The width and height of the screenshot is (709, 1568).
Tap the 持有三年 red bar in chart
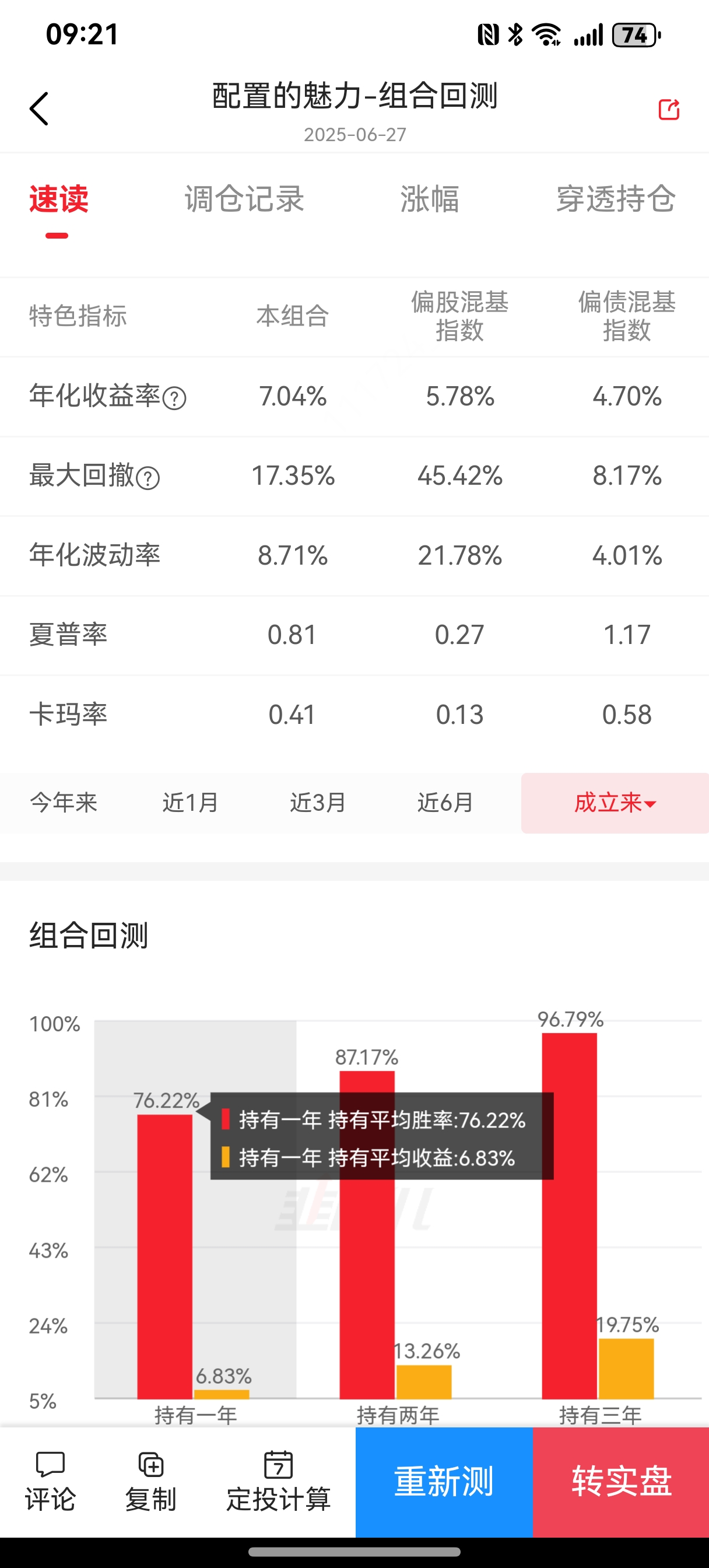coord(570,1216)
